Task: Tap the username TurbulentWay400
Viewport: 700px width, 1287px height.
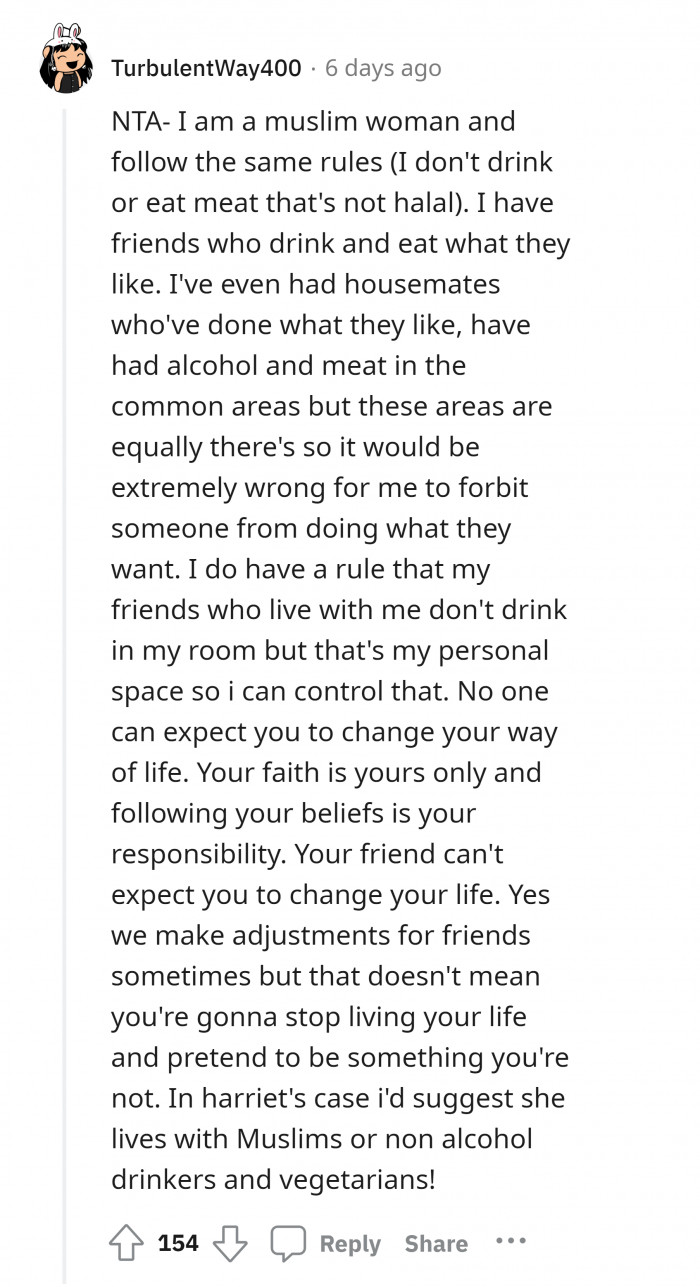Action: pyautogui.click(x=206, y=68)
